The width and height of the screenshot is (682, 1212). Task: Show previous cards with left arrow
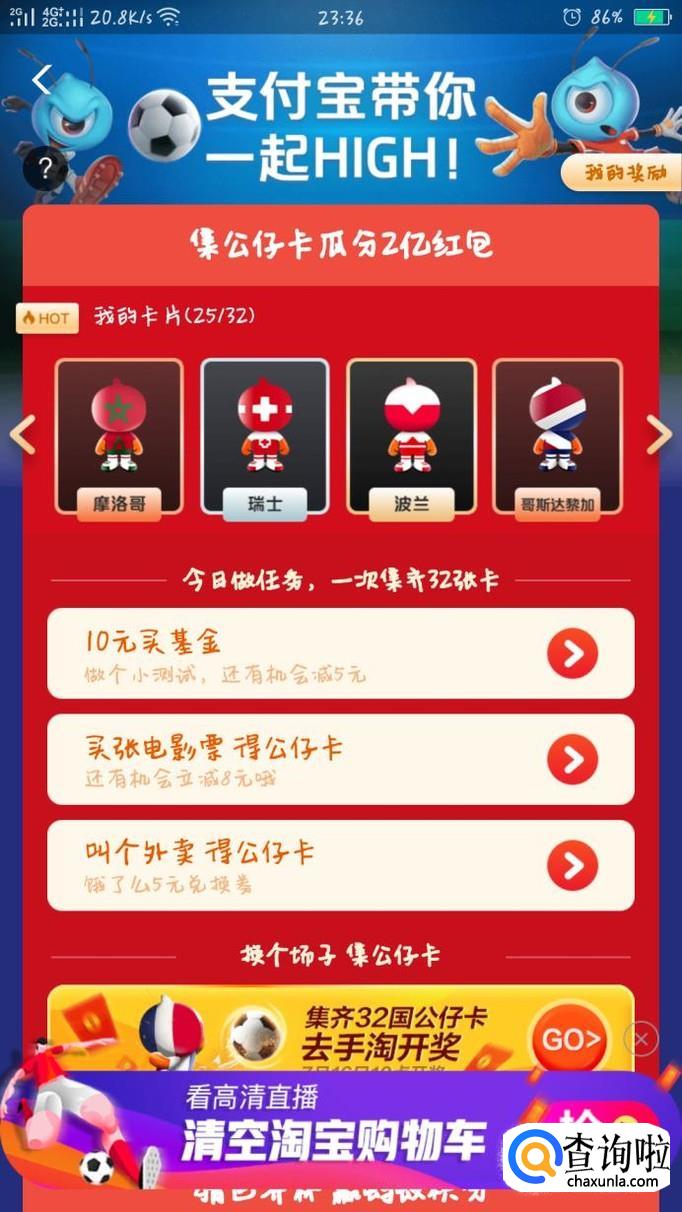pyautogui.click(x=22, y=435)
